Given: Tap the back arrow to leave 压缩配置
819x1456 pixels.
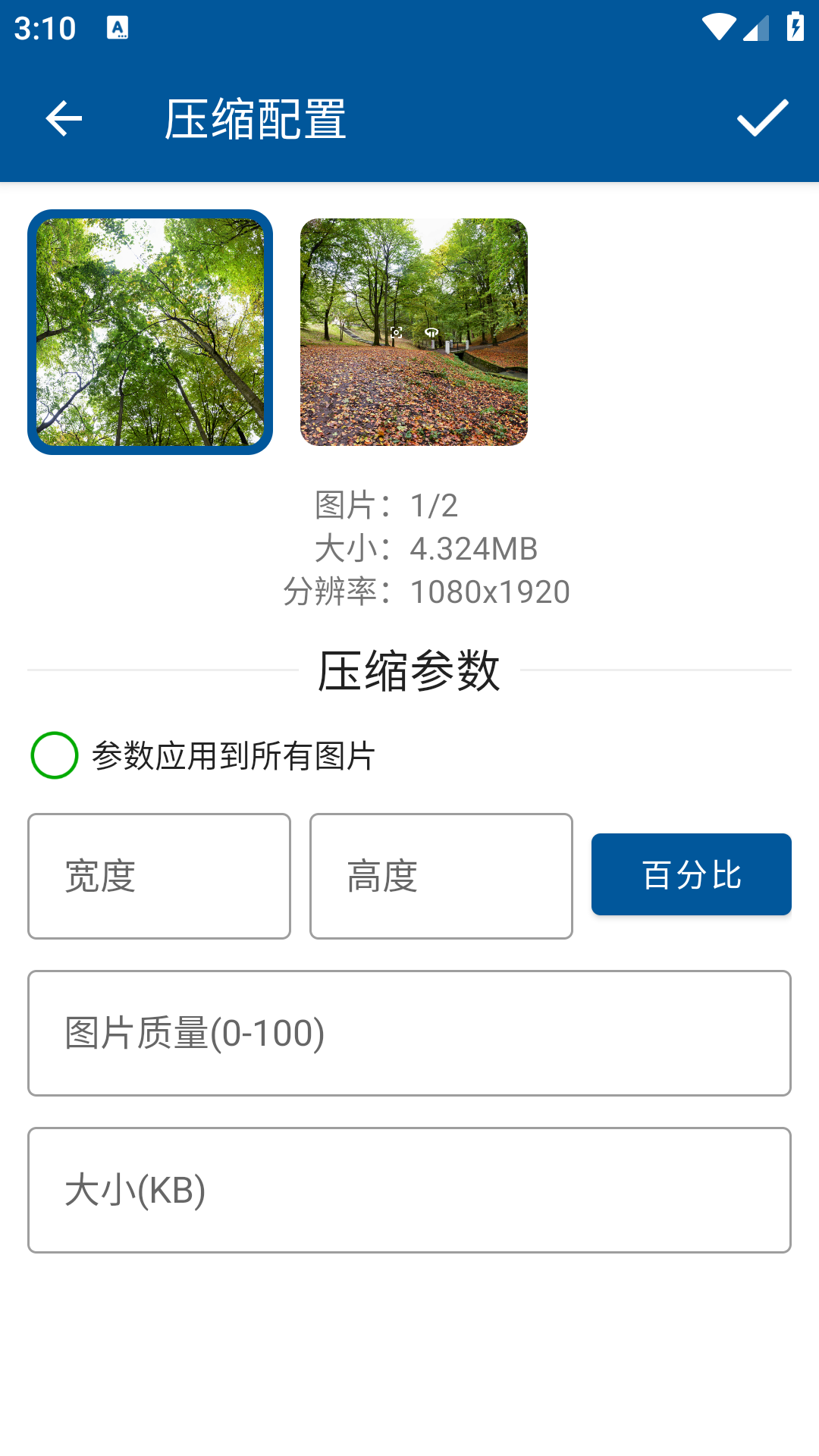Looking at the screenshot, I should pyautogui.click(x=64, y=118).
